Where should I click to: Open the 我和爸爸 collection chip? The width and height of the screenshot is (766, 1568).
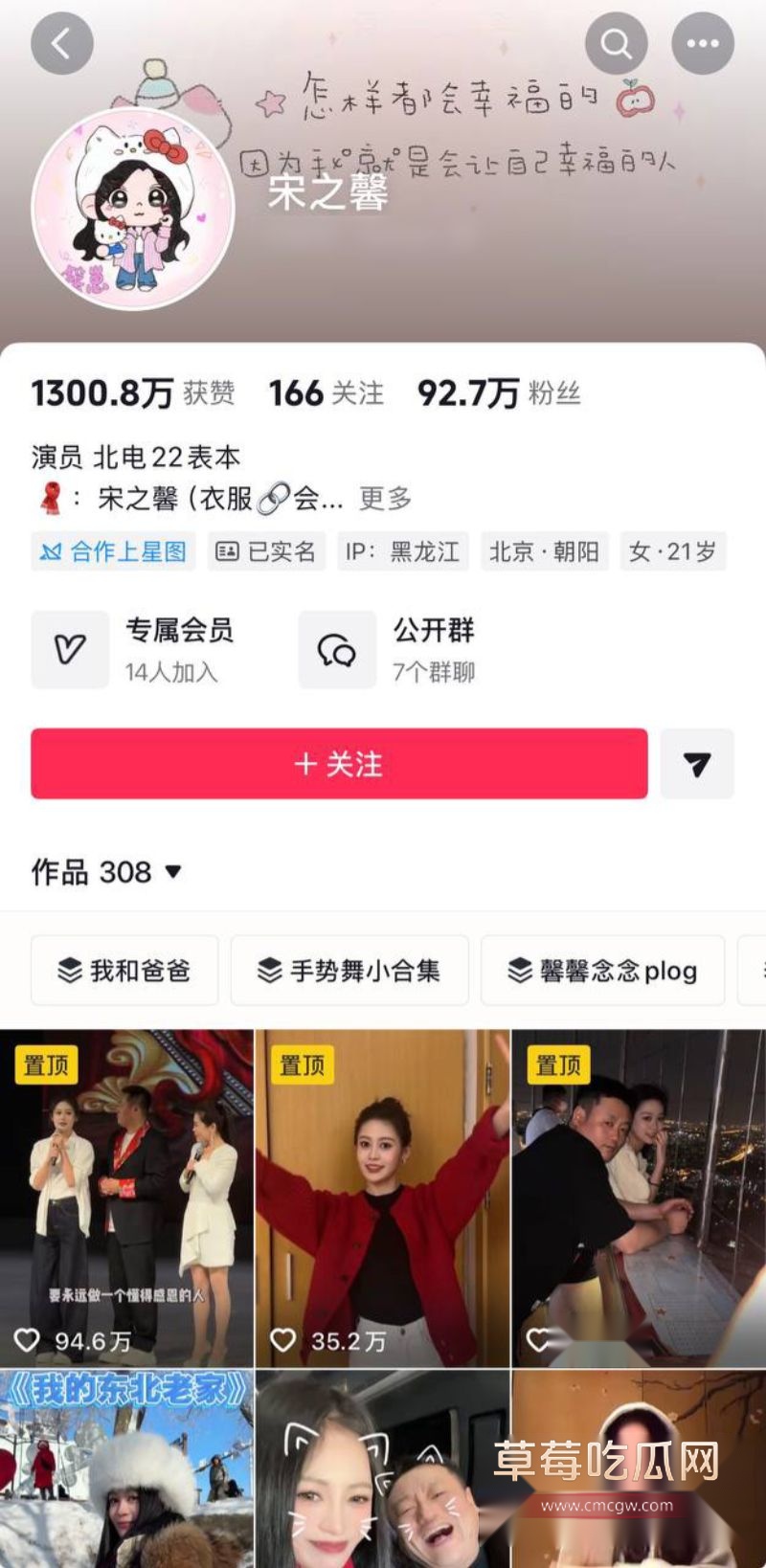coord(124,971)
